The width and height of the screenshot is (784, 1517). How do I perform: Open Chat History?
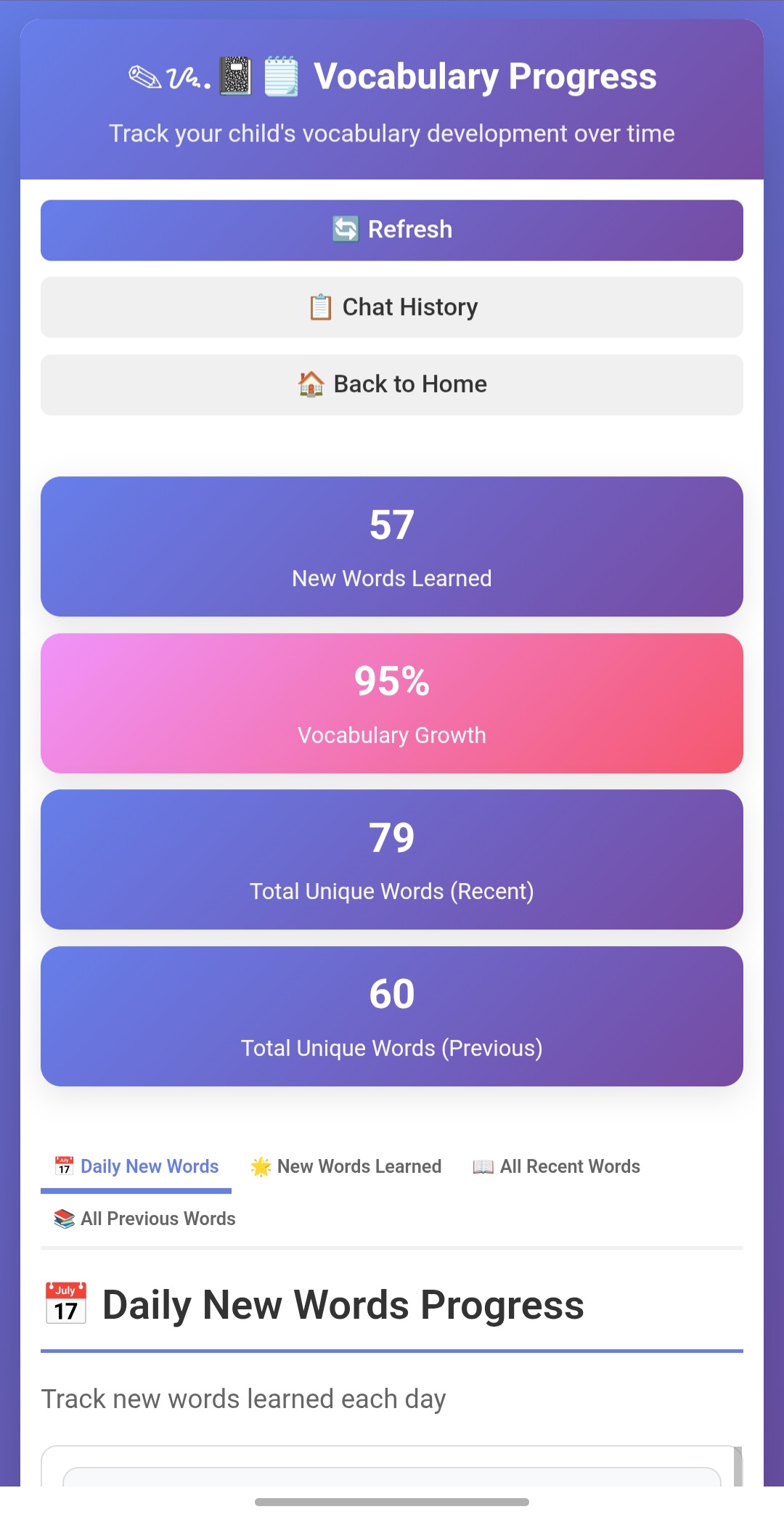coord(392,307)
